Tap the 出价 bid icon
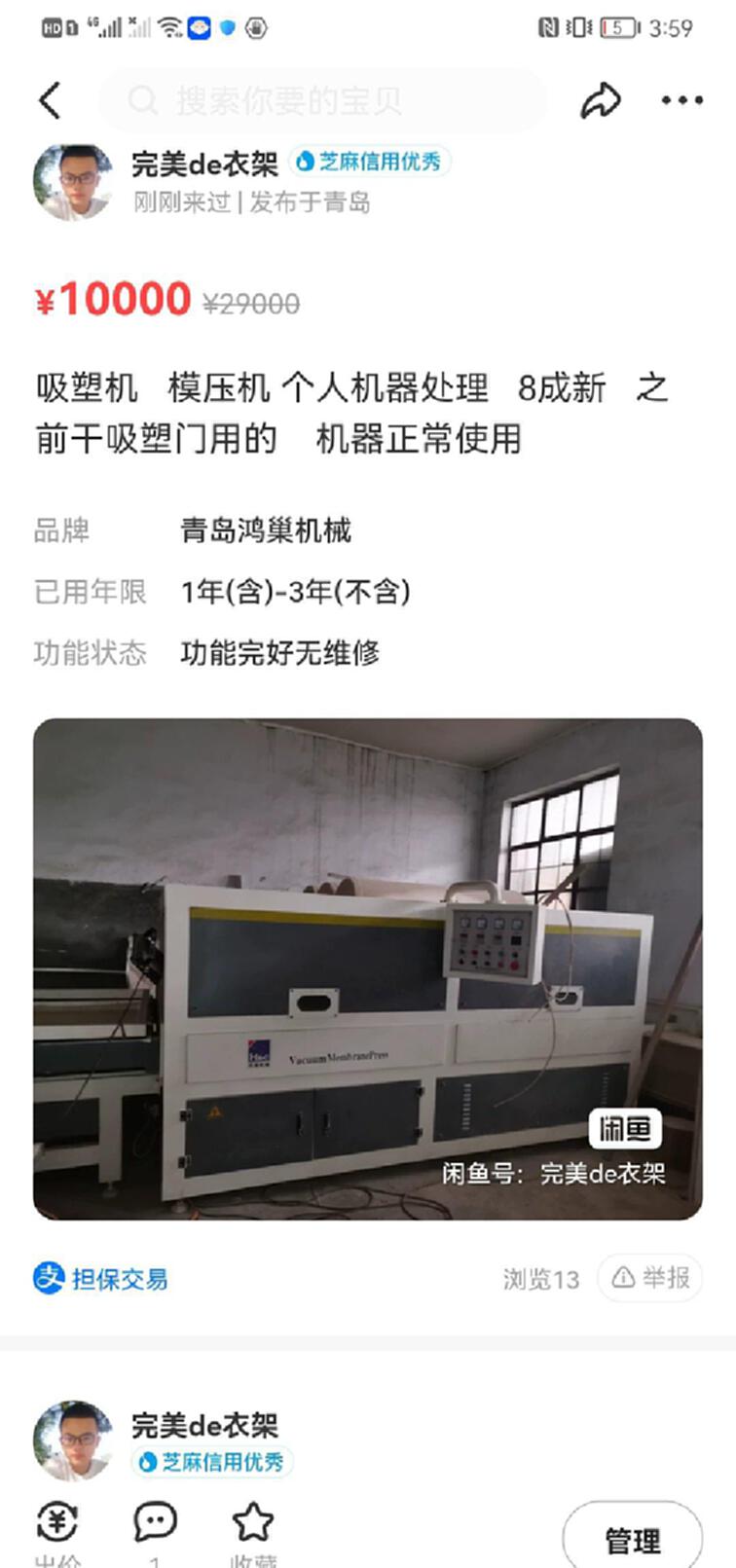The image size is (736, 1568). coord(56,1523)
